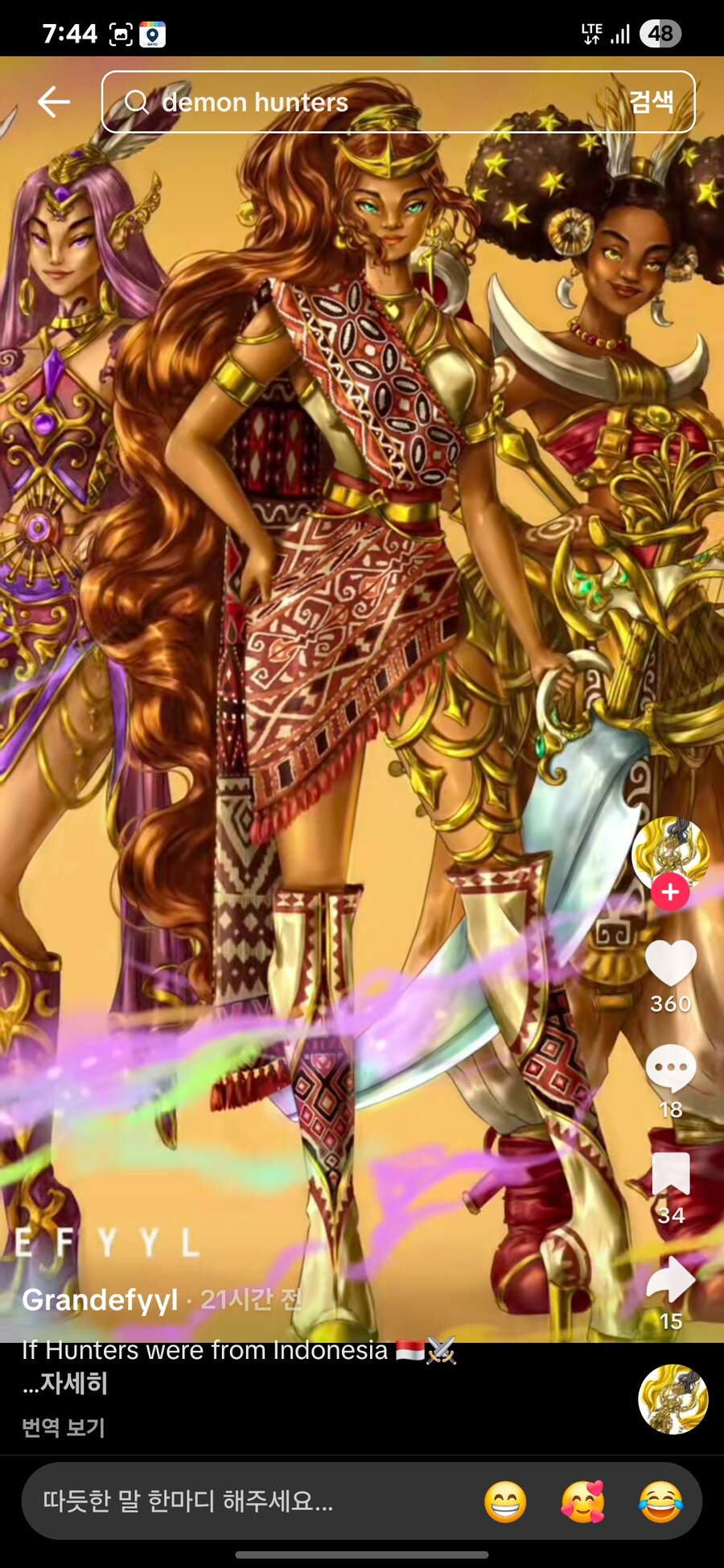724x1568 pixels.
Task: Like this video with the heart
Action: (x=670, y=963)
